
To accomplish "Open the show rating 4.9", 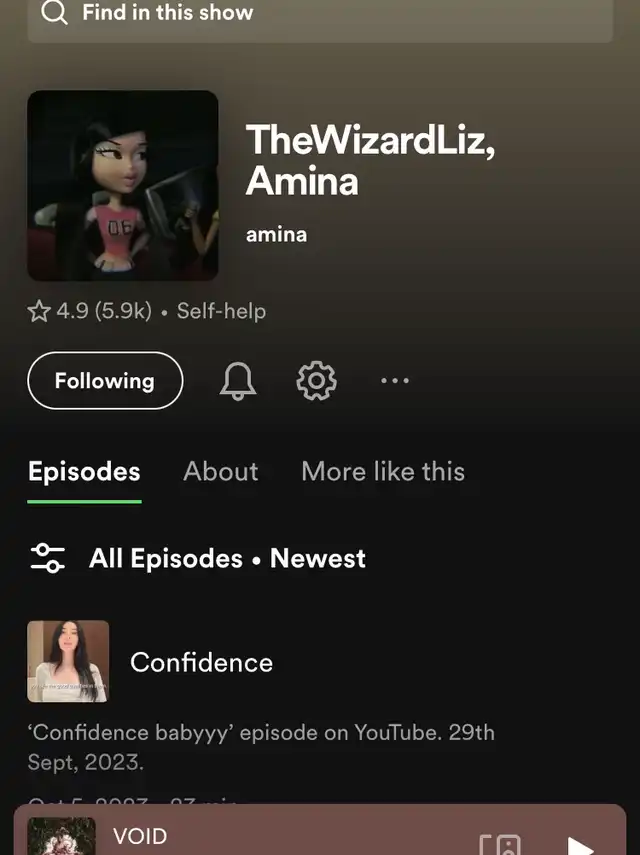I will (x=92, y=311).
